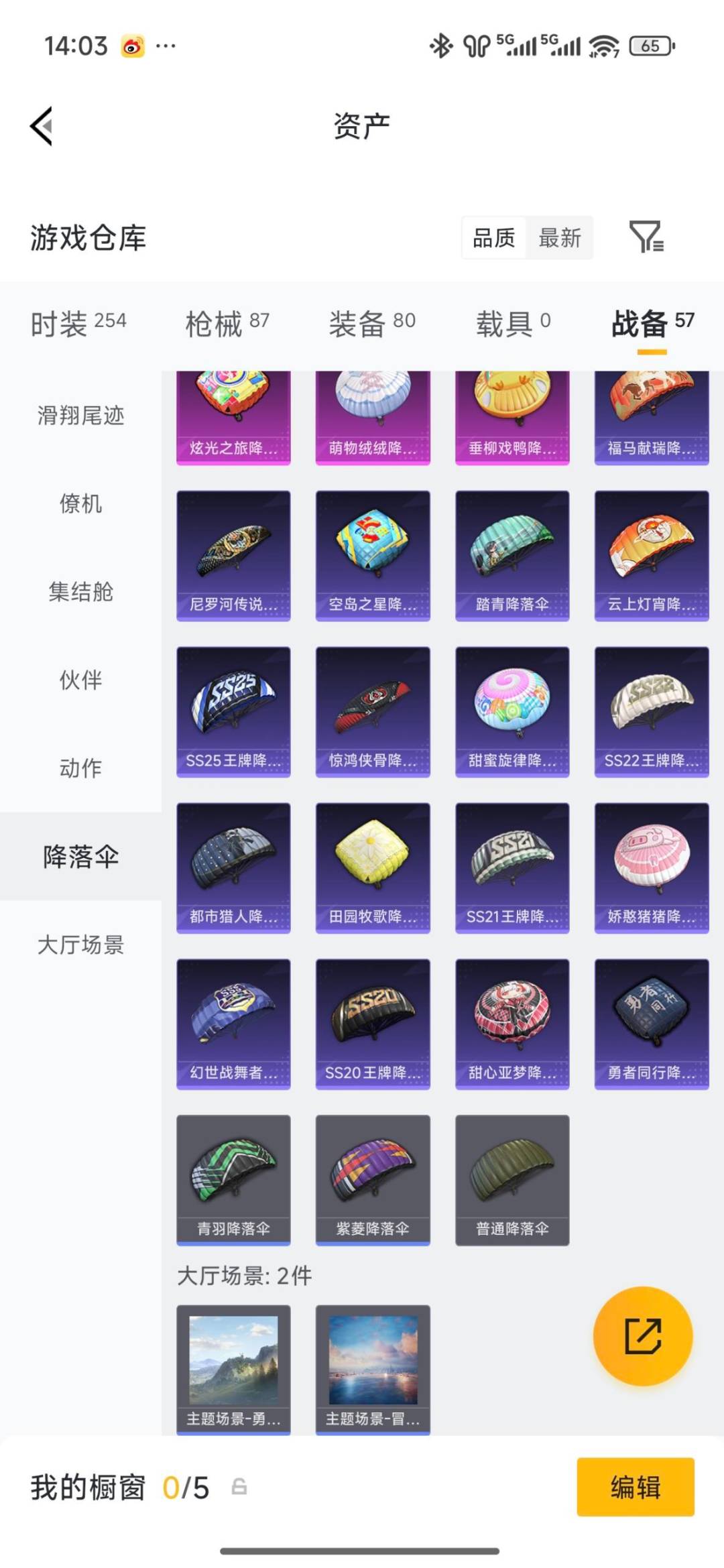Switch sorting to 最新

point(560,238)
